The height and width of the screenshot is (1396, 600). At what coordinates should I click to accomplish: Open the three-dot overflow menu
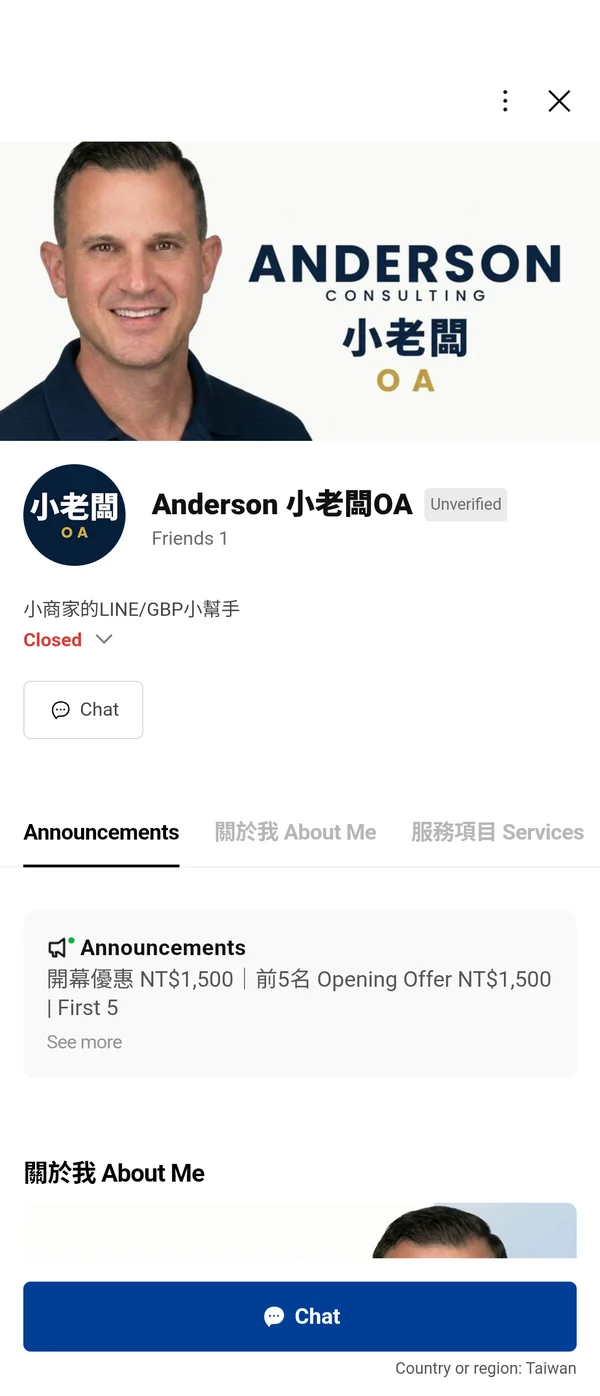coord(505,101)
